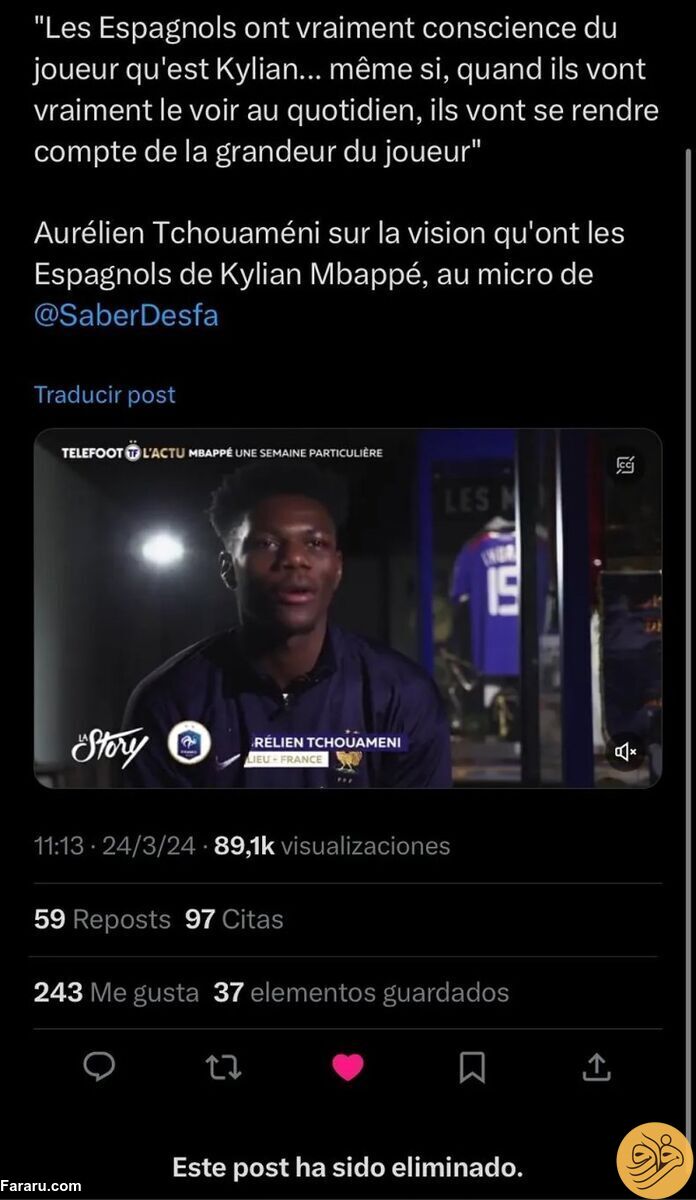The image size is (696, 1200).
Task: Repost this tweet
Action: [223, 1067]
